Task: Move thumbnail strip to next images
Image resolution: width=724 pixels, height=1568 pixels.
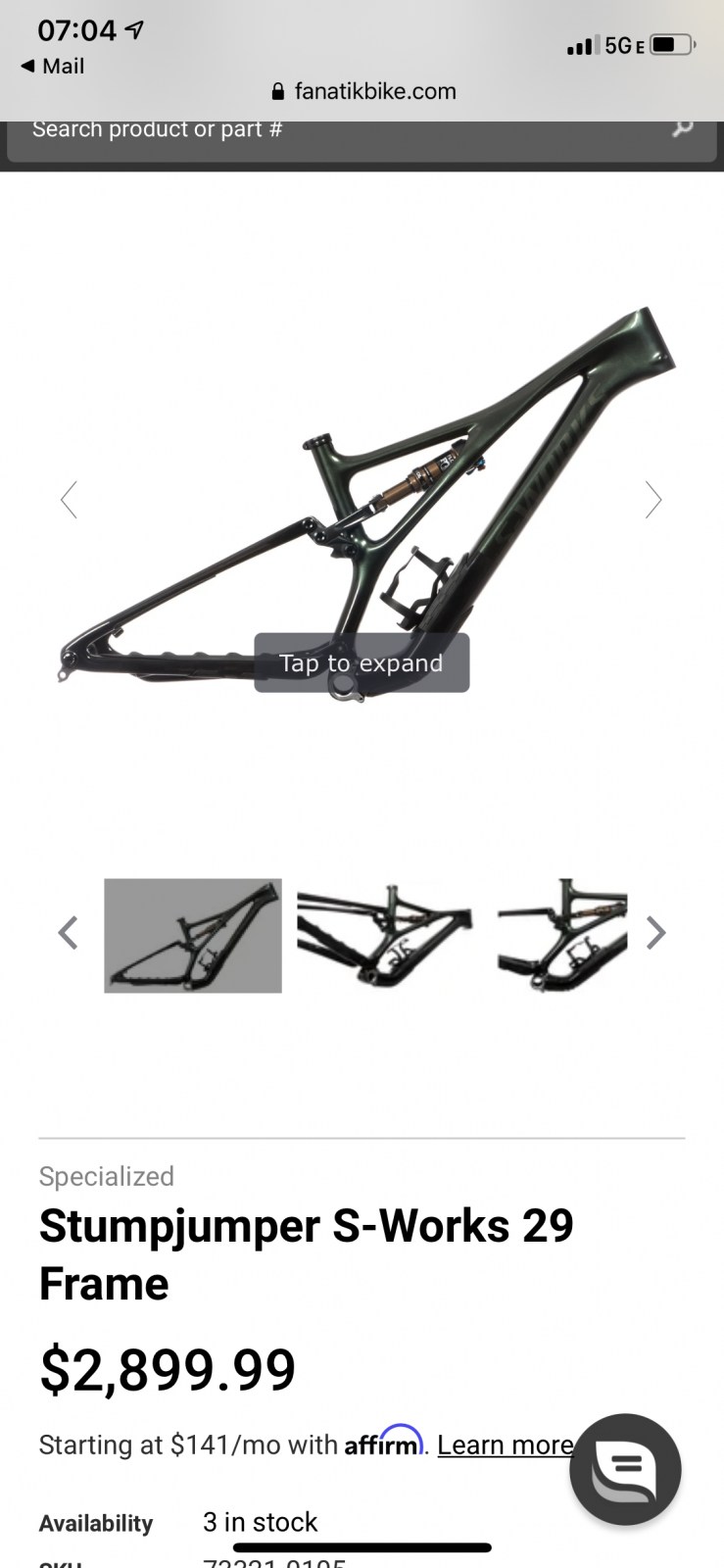Action: [655, 933]
